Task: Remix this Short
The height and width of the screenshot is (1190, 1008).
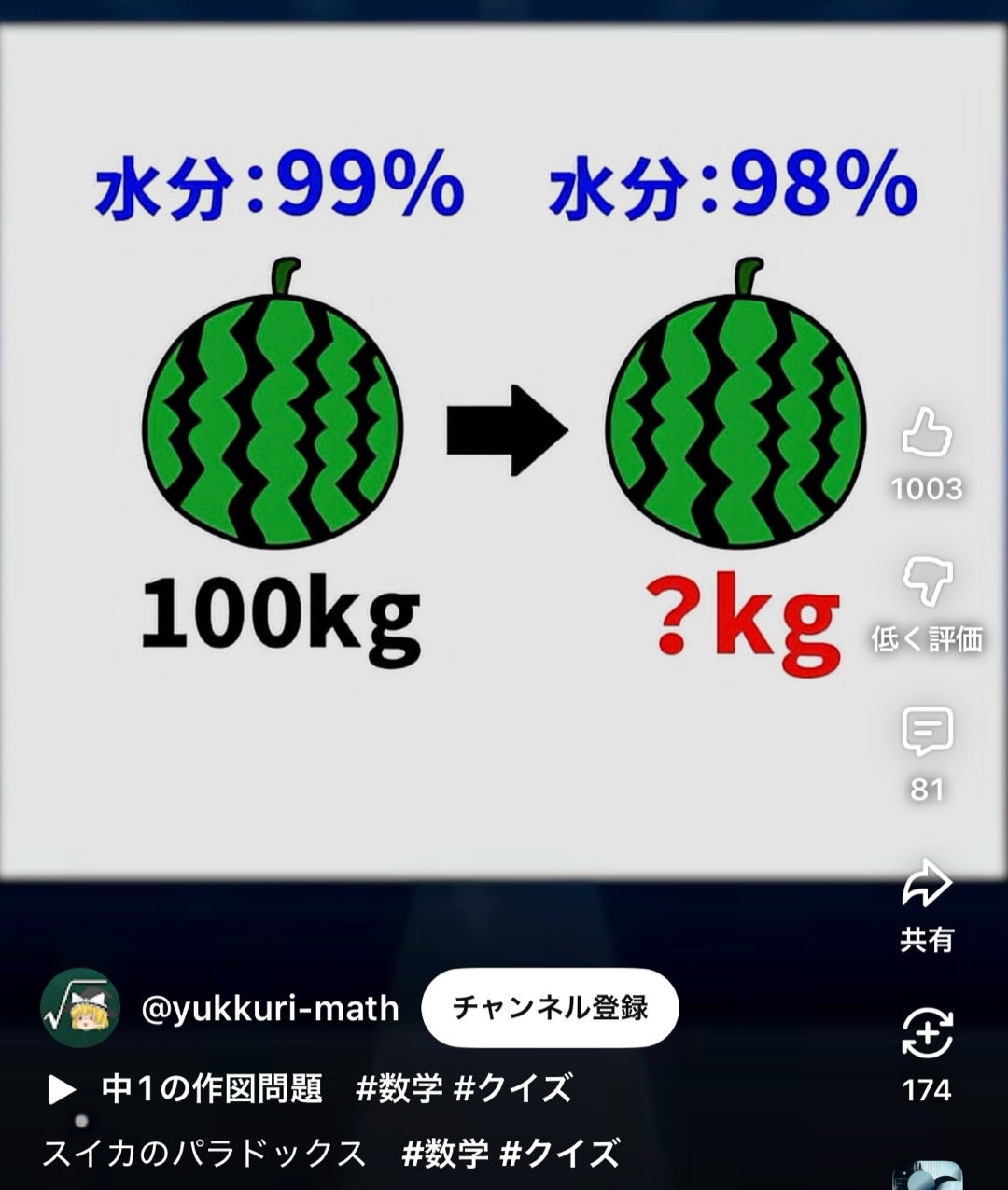Action: (x=926, y=1034)
